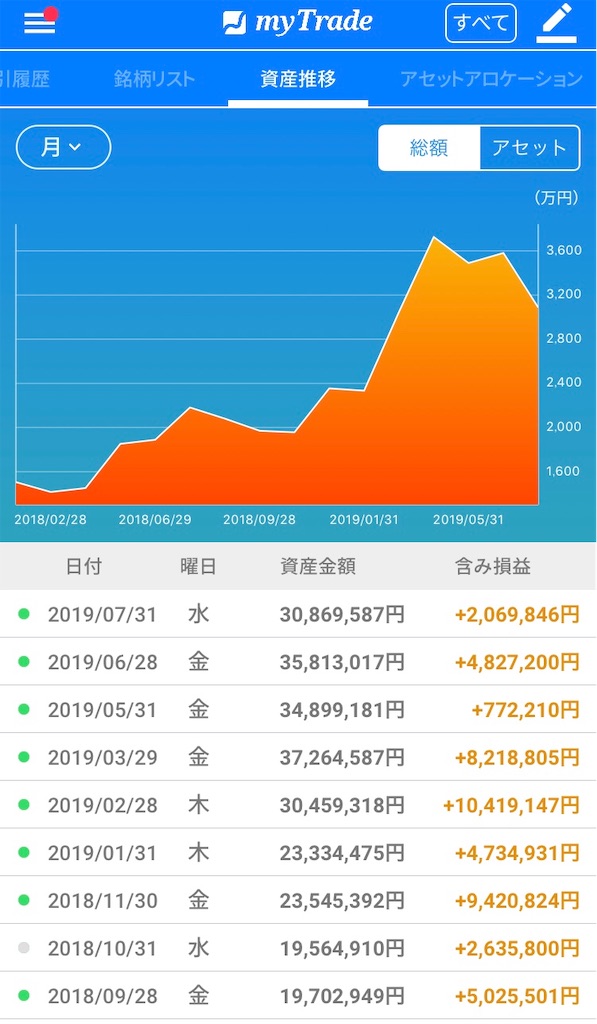Select the 資産推移 tab
Image resolution: width=597 pixels, height=1024 pixels.
(298, 79)
